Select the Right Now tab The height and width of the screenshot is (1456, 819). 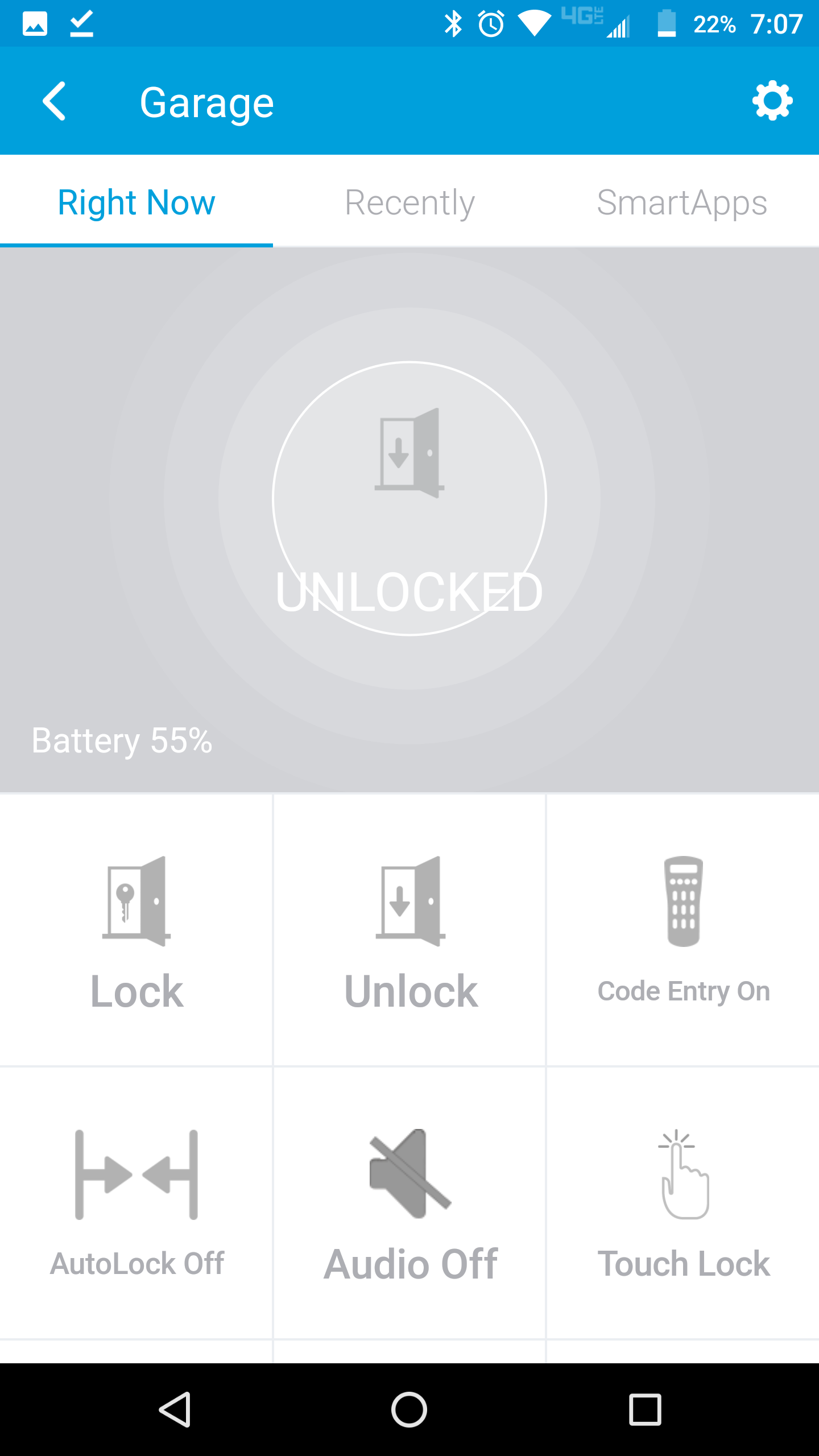(x=136, y=202)
